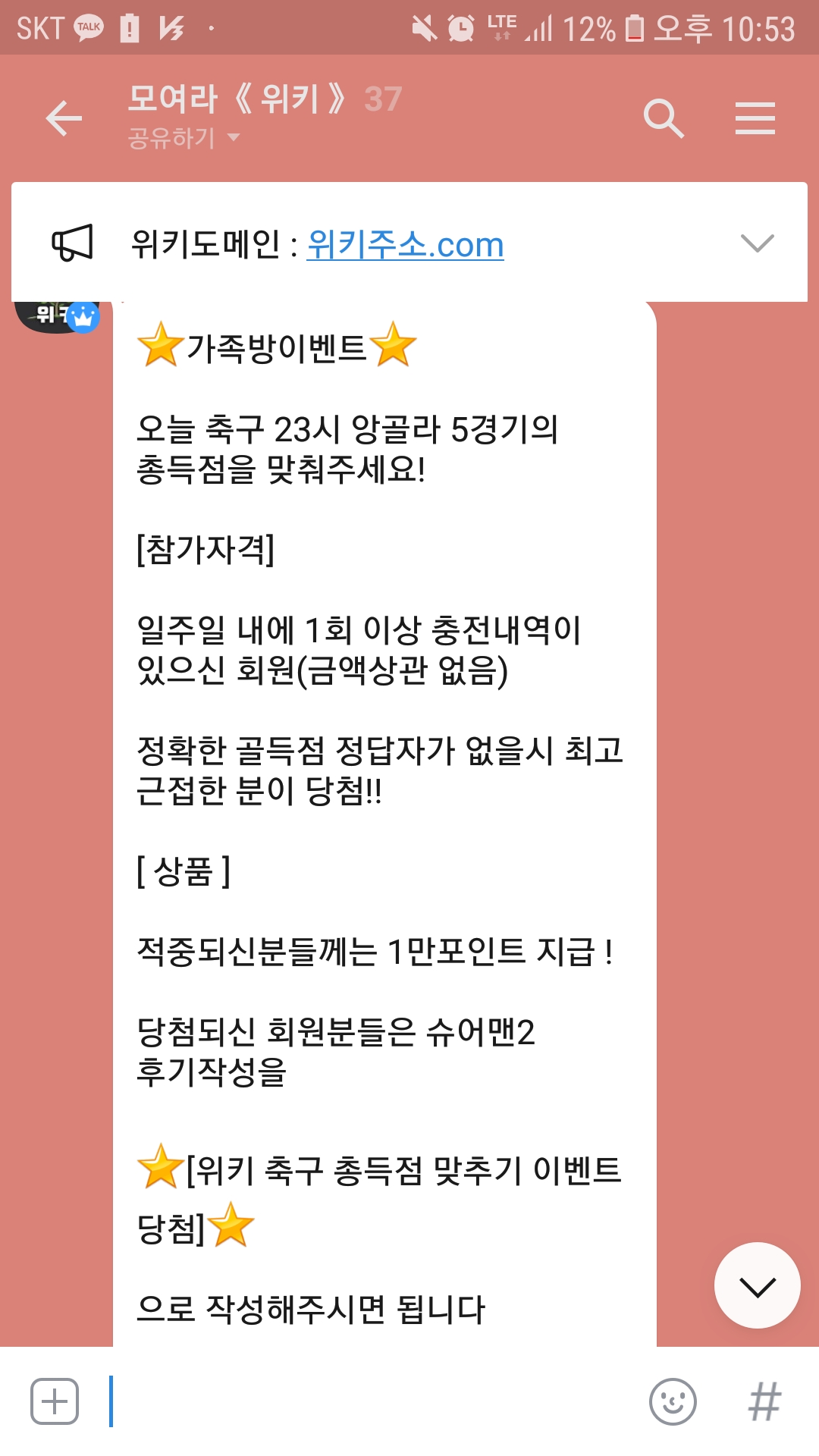The width and height of the screenshot is (819, 1456).
Task: Search within this chat room
Action: coord(663,118)
